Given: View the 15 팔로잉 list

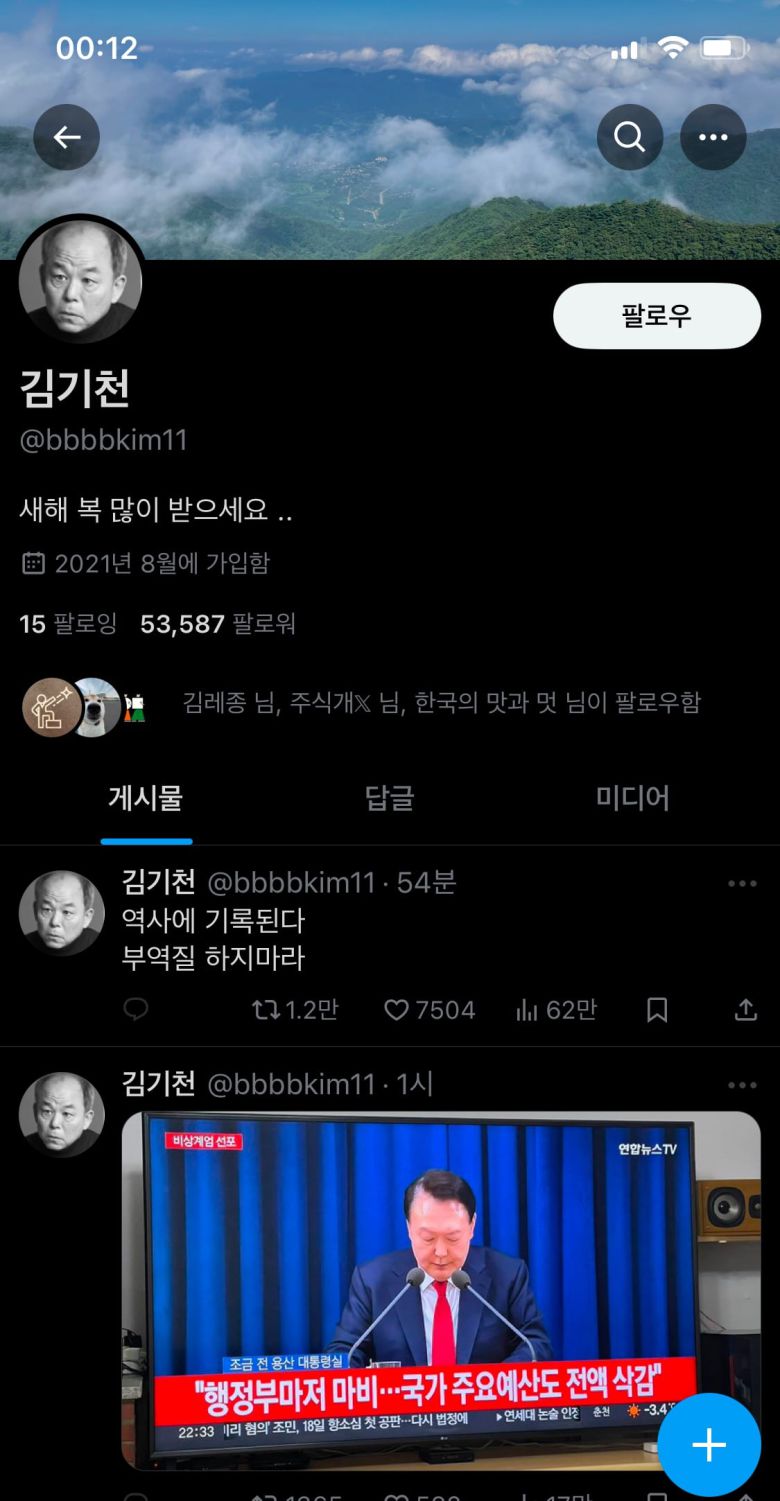Looking at the screenshot, I should (68, 624).
